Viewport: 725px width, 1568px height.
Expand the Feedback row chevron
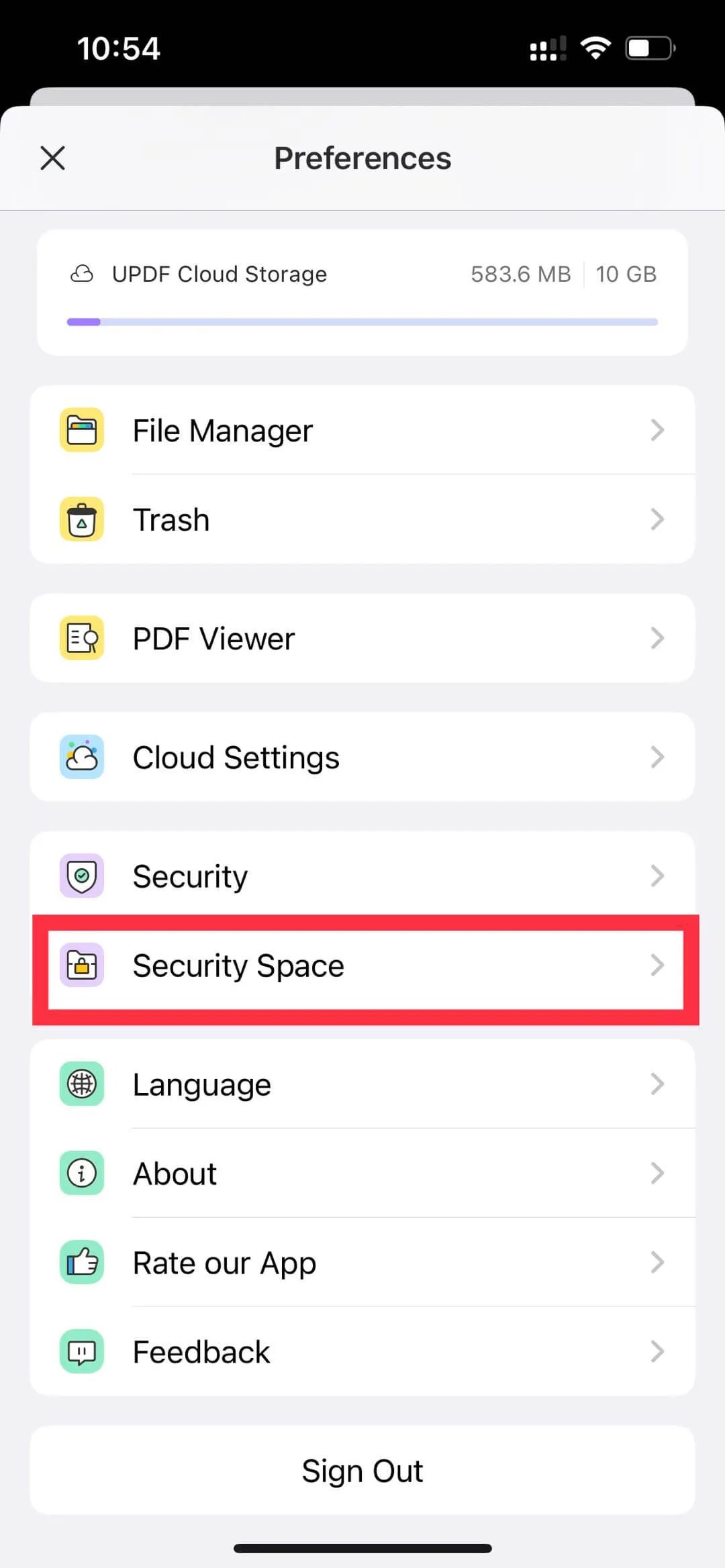click(x=657, y=1352)
